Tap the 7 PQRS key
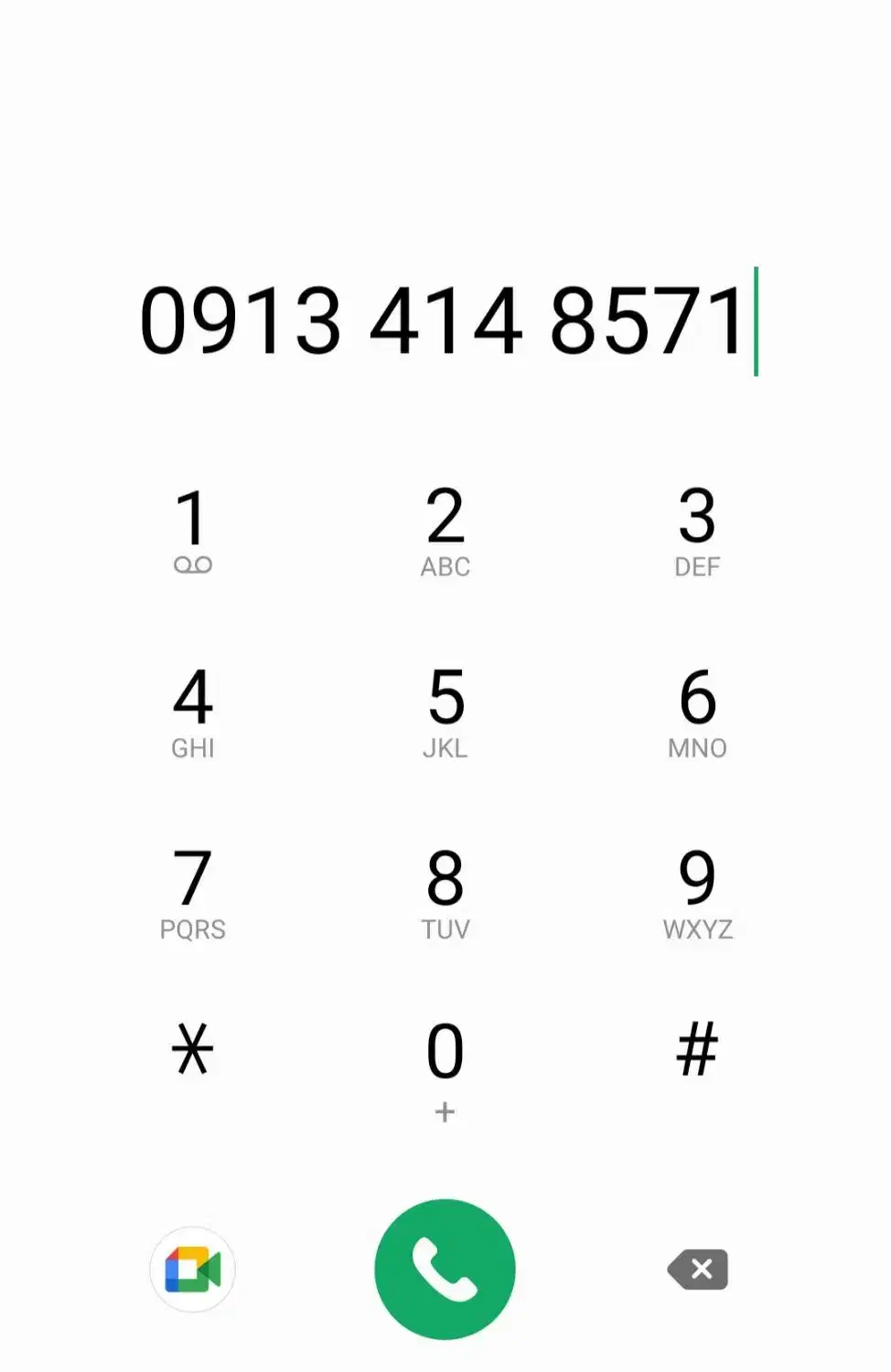 [192, 892]
